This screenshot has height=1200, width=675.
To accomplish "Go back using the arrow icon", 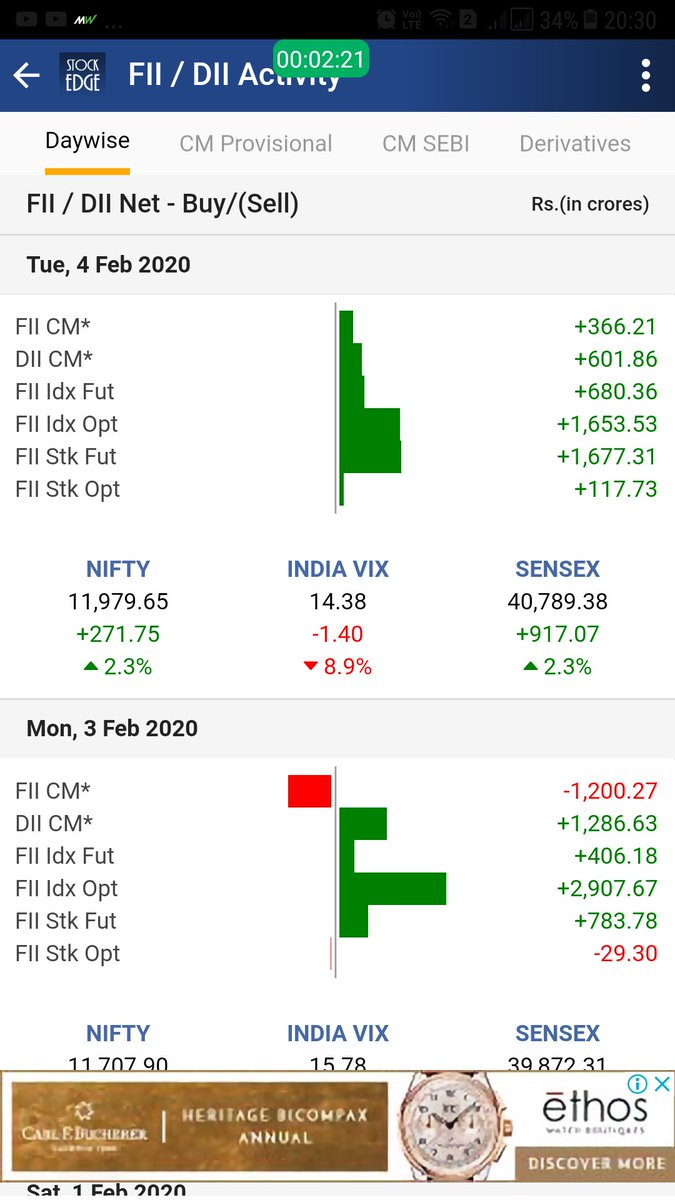I will 27,75.
